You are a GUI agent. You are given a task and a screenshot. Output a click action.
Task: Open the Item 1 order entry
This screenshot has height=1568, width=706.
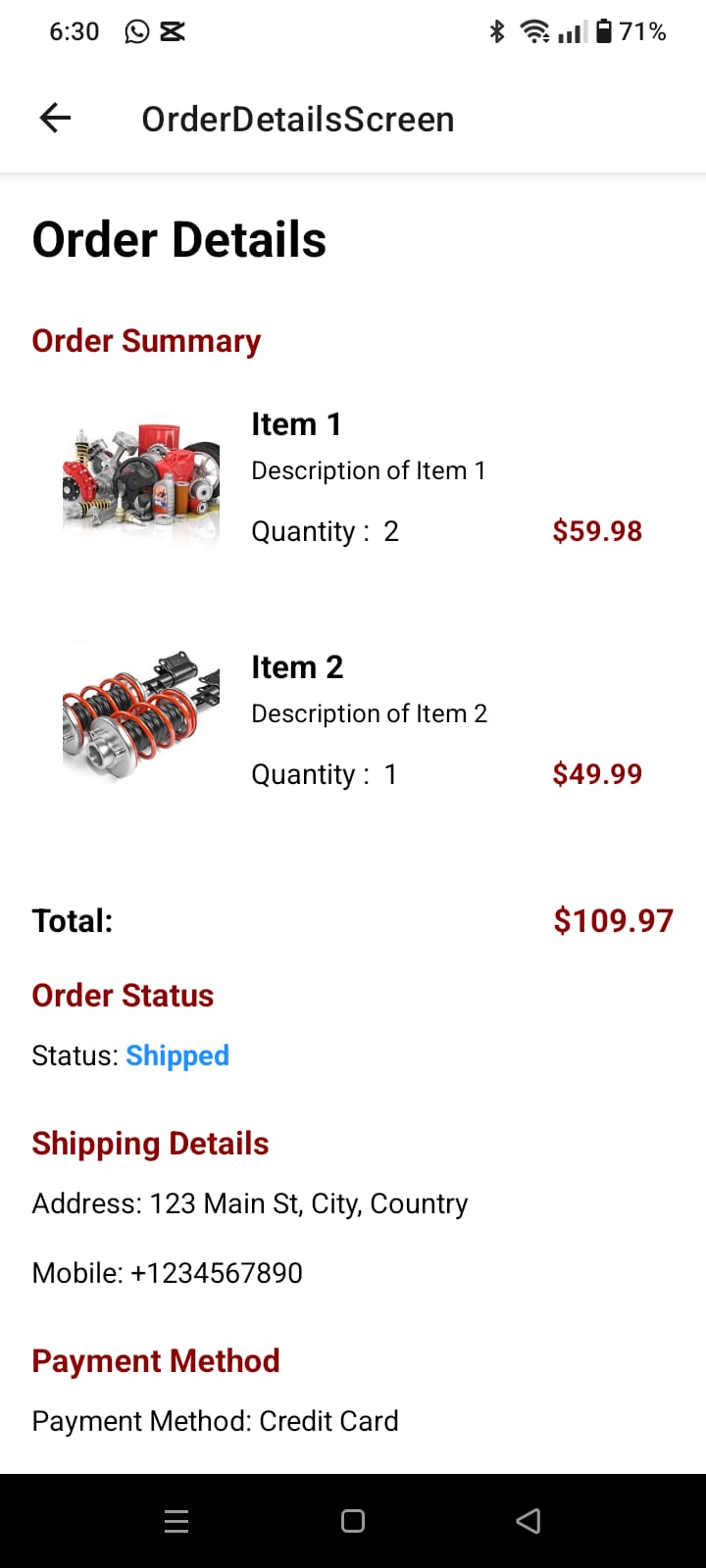pos(353,477)
